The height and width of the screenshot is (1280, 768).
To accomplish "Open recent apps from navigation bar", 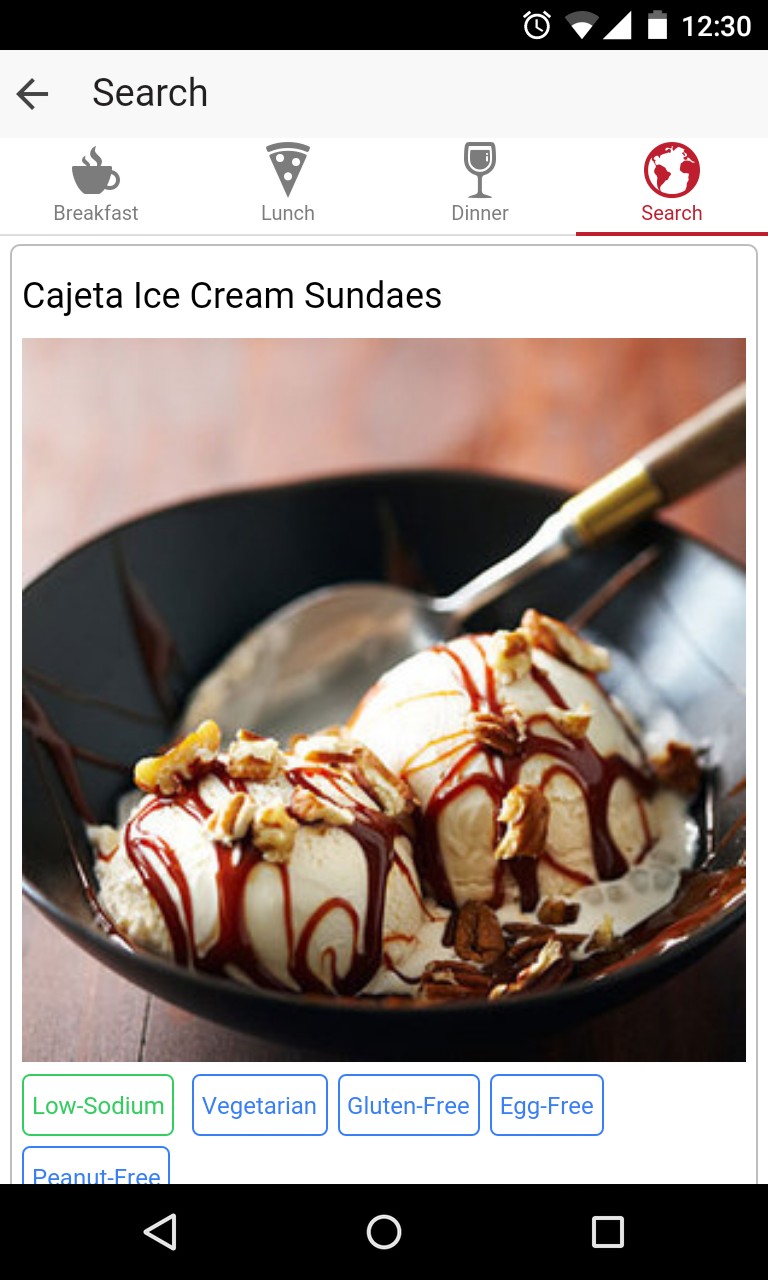I will 608,1232.
